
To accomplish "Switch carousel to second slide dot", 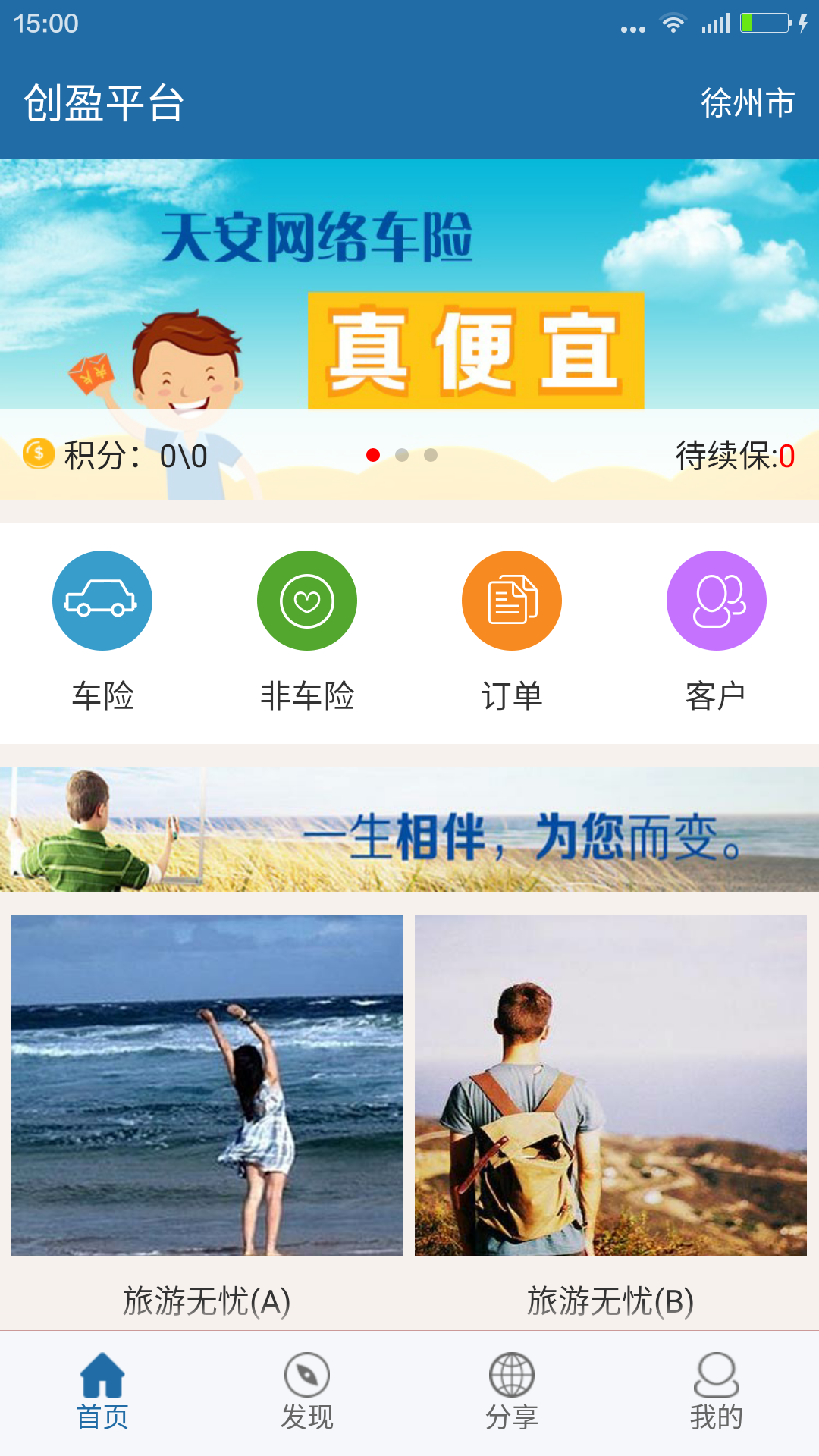I will 402,456.
